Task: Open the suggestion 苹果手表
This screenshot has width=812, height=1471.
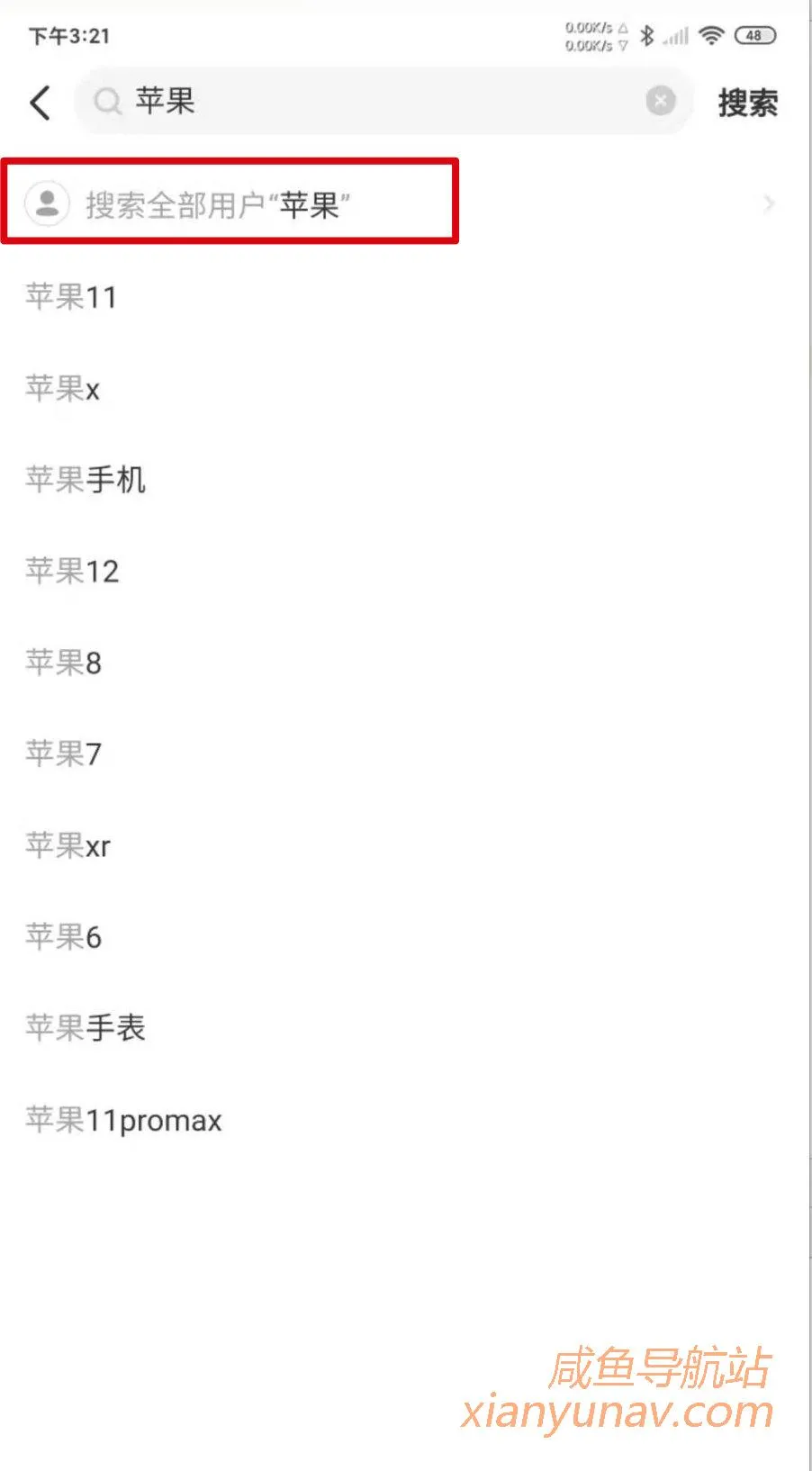Action: (86, 1028)
